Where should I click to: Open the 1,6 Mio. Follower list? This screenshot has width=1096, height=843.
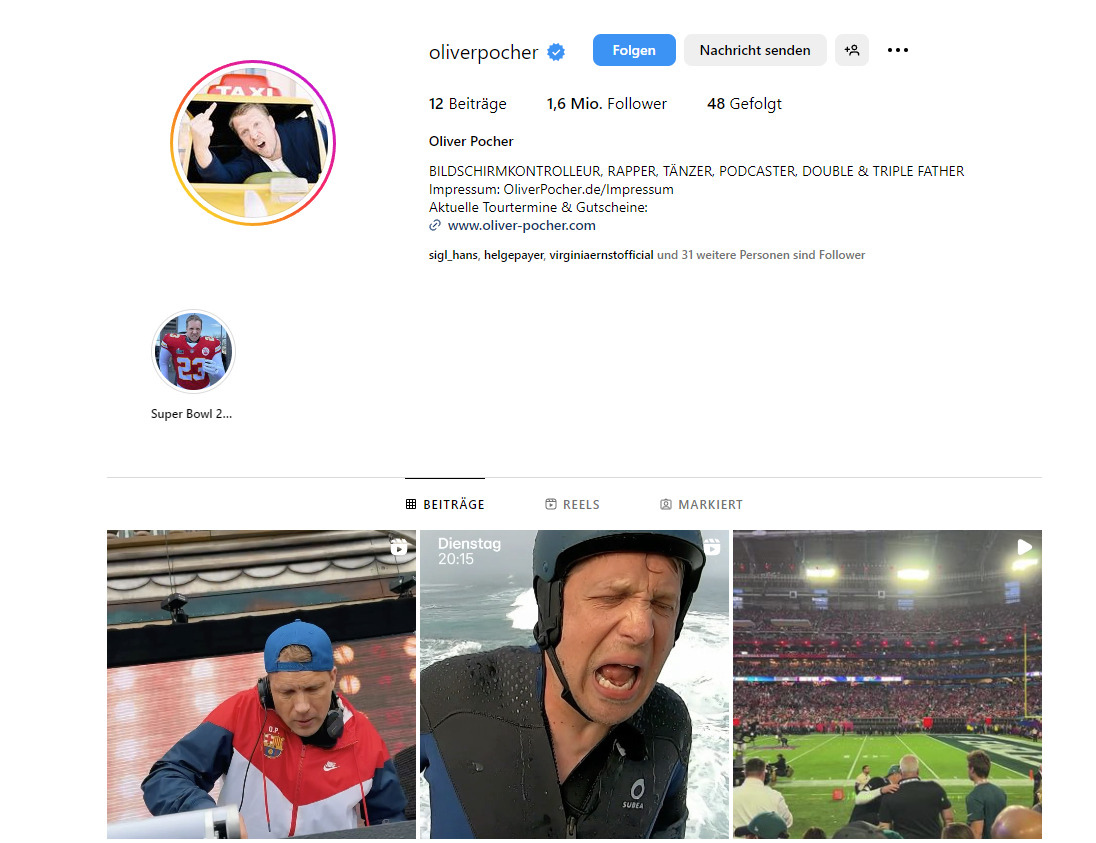coord(606,104)
